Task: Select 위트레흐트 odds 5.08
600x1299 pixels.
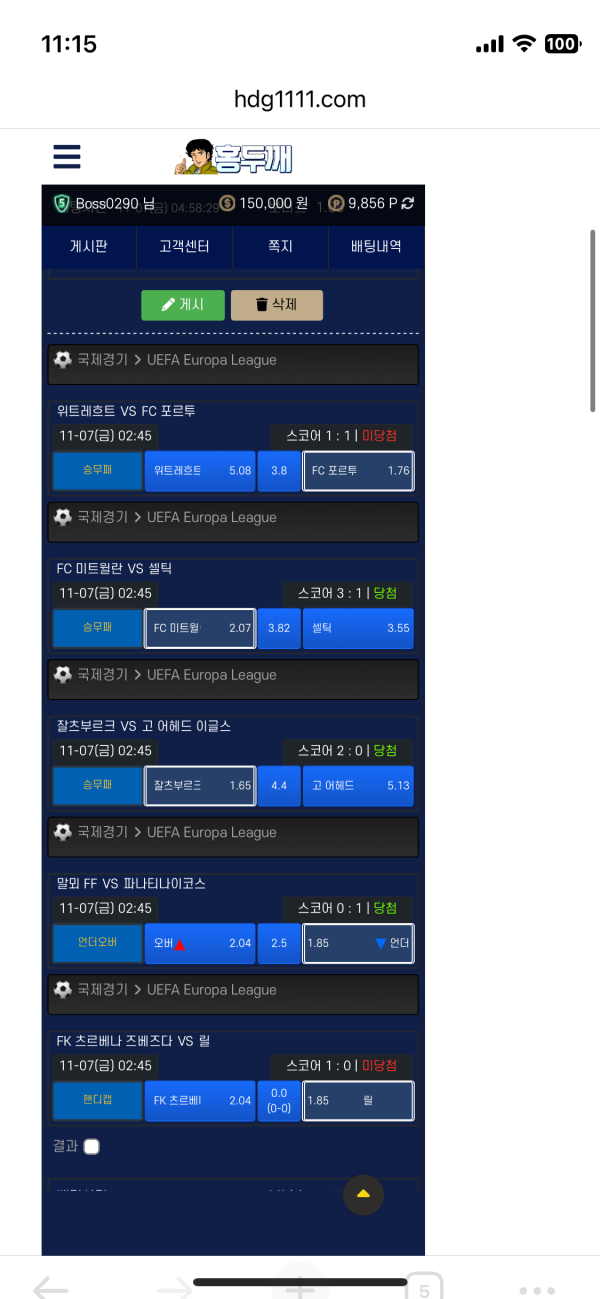Action: pos(199,470)
